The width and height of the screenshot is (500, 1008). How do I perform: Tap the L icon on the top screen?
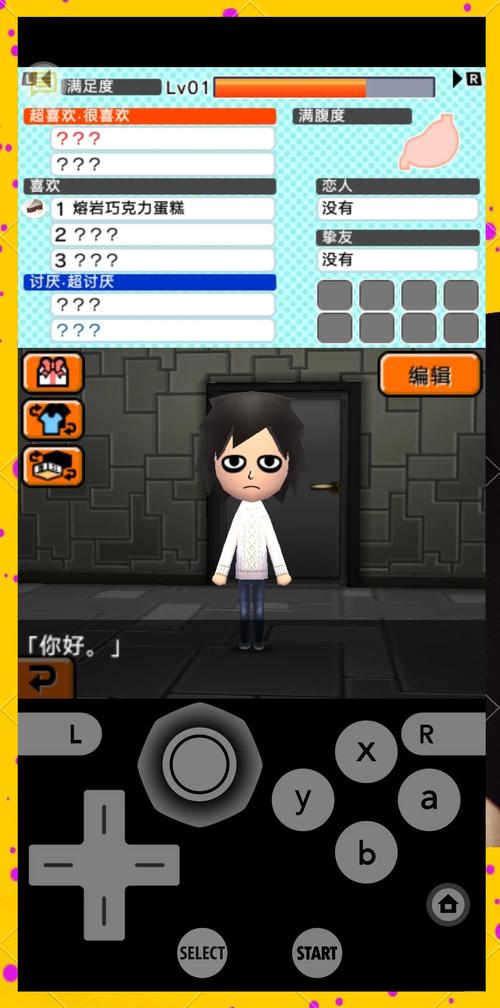click(40, 80)
